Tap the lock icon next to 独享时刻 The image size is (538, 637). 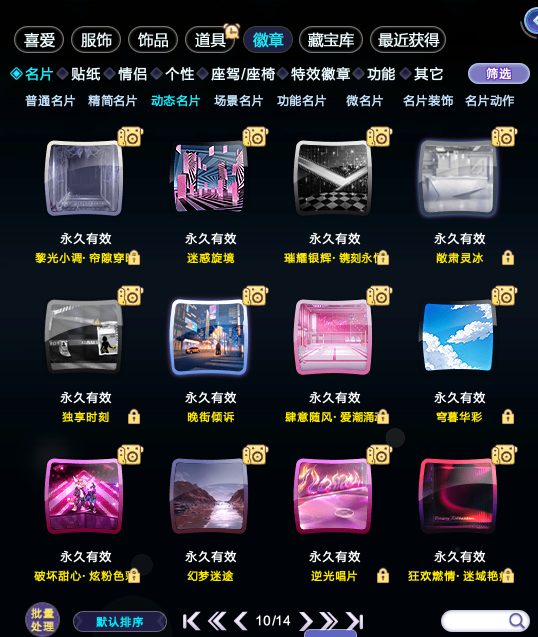134,417
